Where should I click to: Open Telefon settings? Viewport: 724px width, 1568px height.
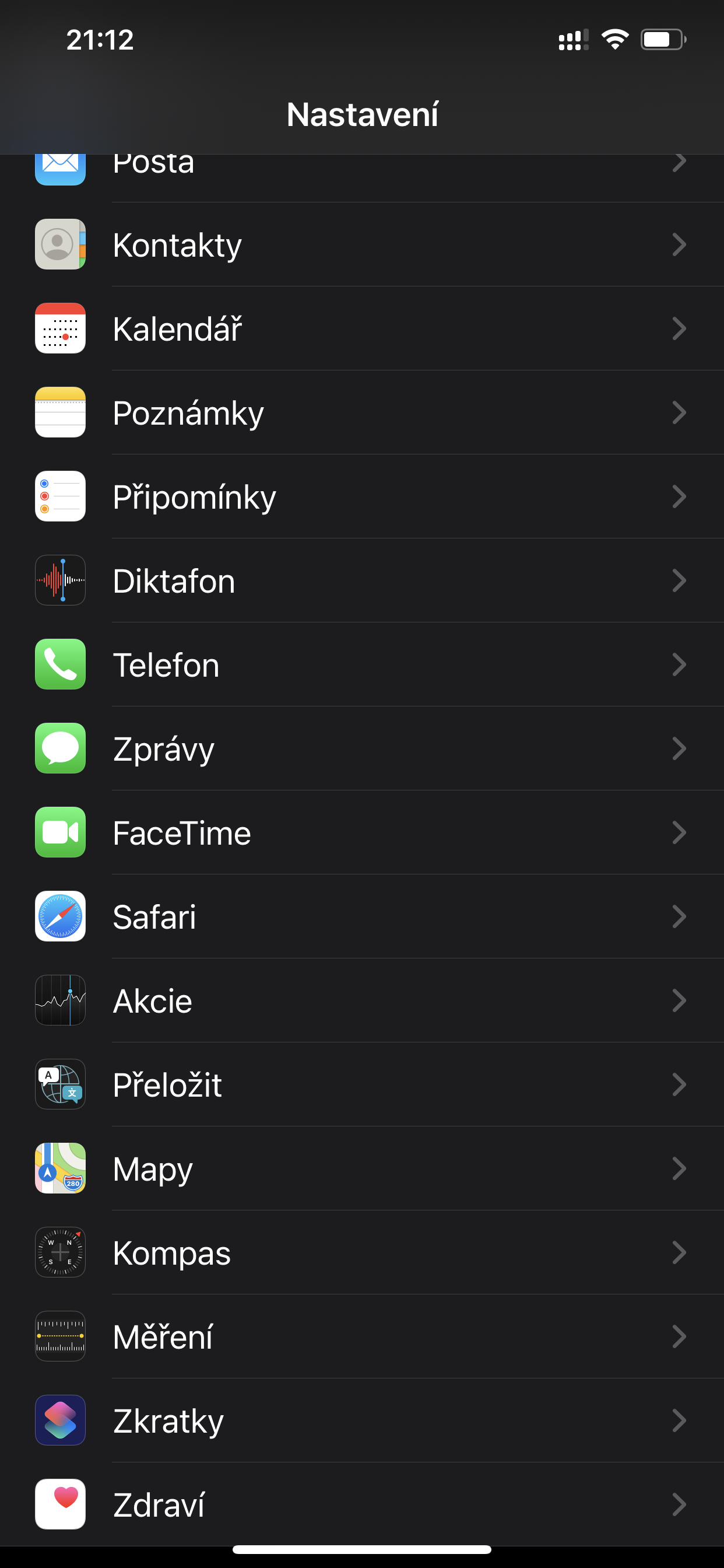(362, 664)
